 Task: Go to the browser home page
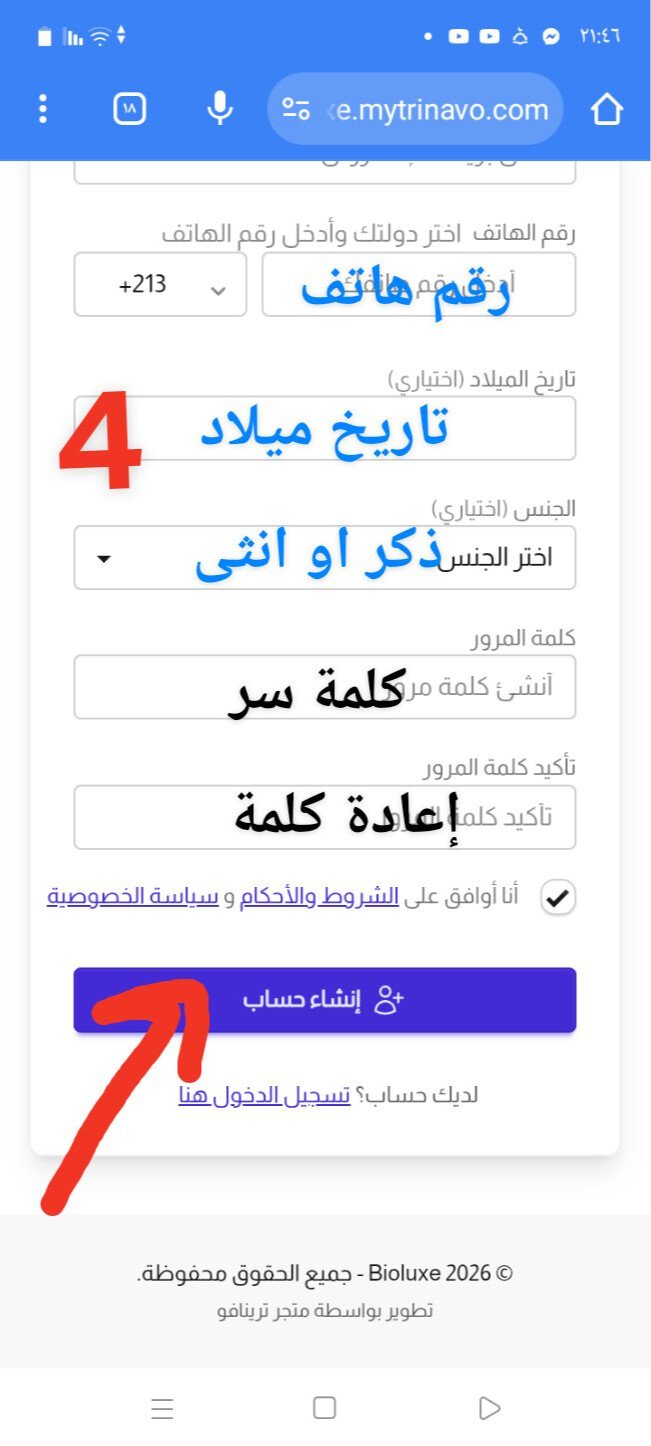click(x=607, y=109)
